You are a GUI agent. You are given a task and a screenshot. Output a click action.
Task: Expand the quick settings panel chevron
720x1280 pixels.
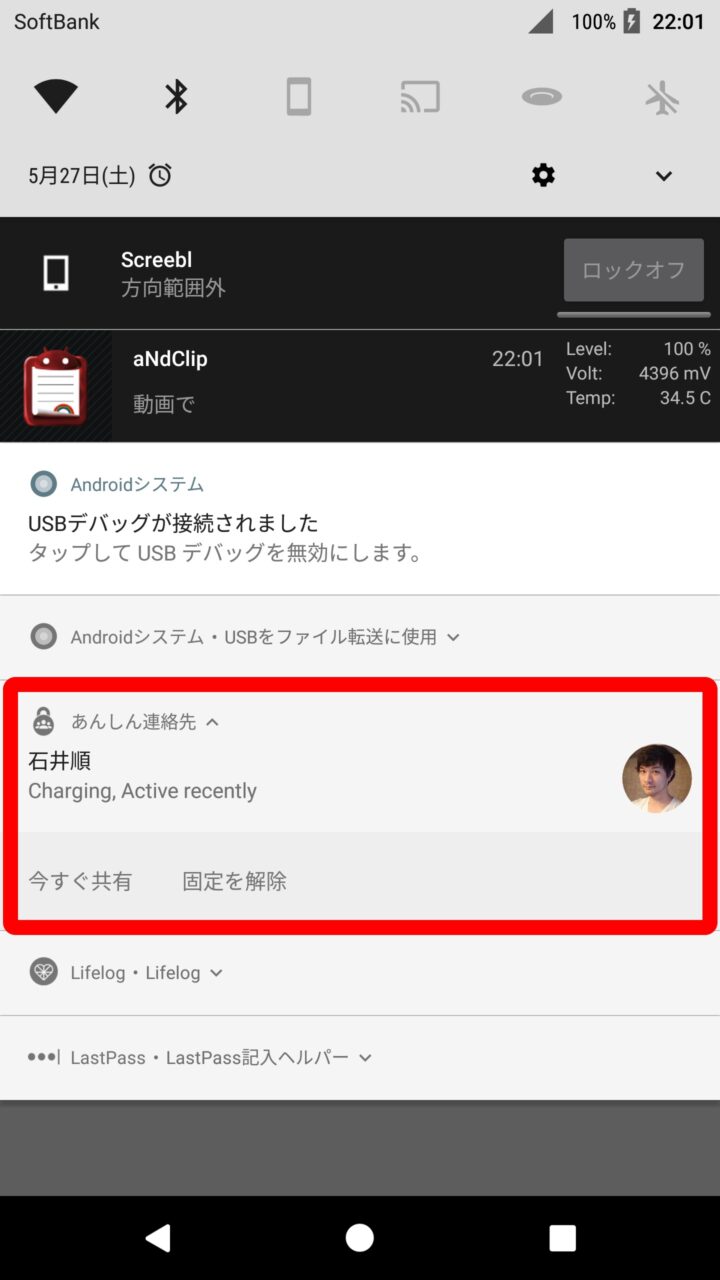coord(663,176)
